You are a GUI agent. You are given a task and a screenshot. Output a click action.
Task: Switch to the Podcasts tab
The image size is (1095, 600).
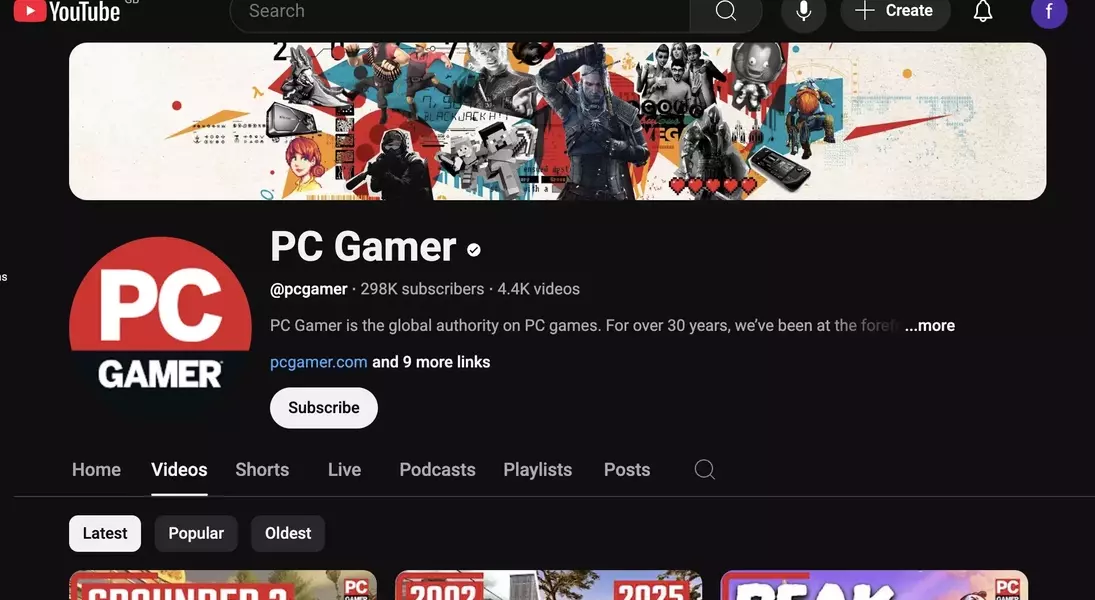coord(437,470)
